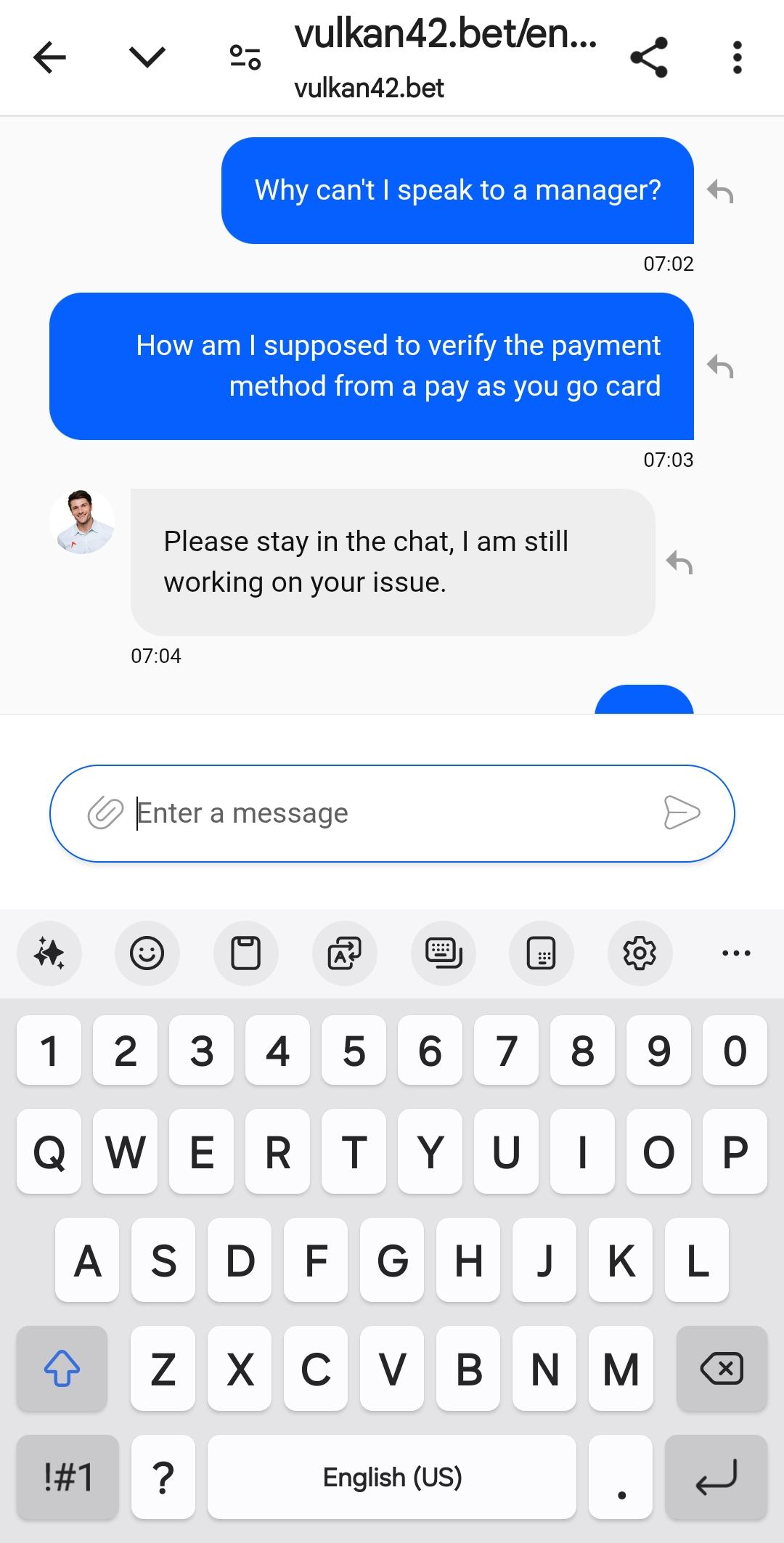This screenshot has height=1543, width=784.
Task: Send the chat message
Action: click(x=682, y=813)
